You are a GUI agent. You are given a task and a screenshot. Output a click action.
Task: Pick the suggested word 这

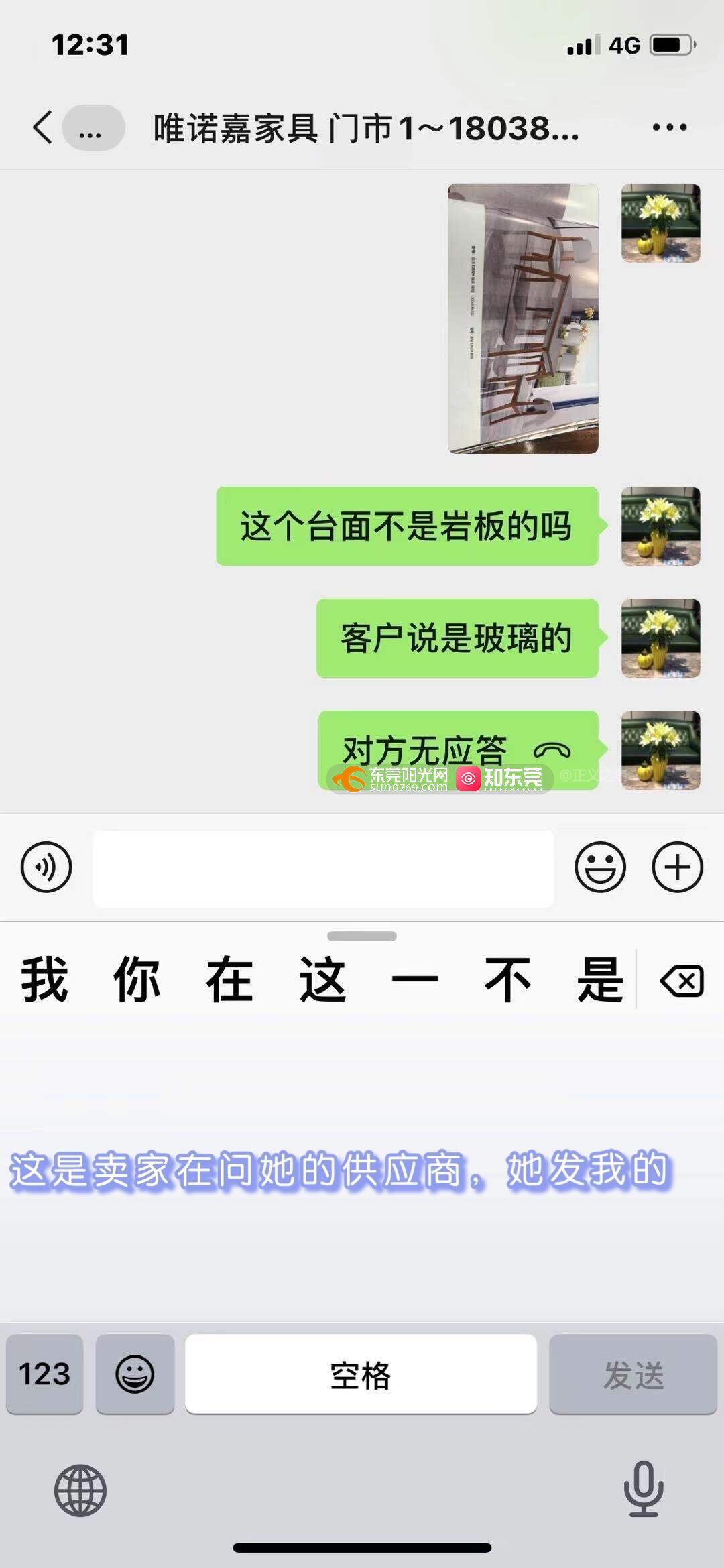point(322,981)
